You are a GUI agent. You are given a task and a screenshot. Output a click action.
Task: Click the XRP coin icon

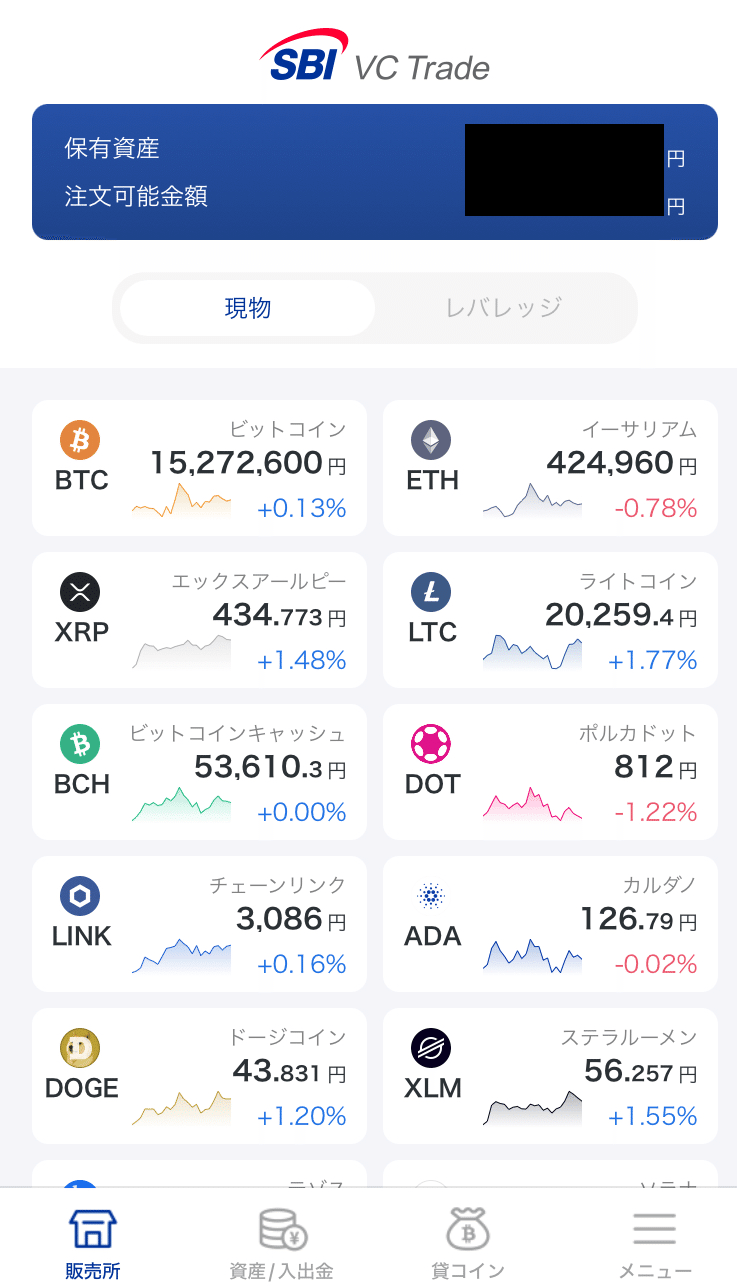click(80, 592)
